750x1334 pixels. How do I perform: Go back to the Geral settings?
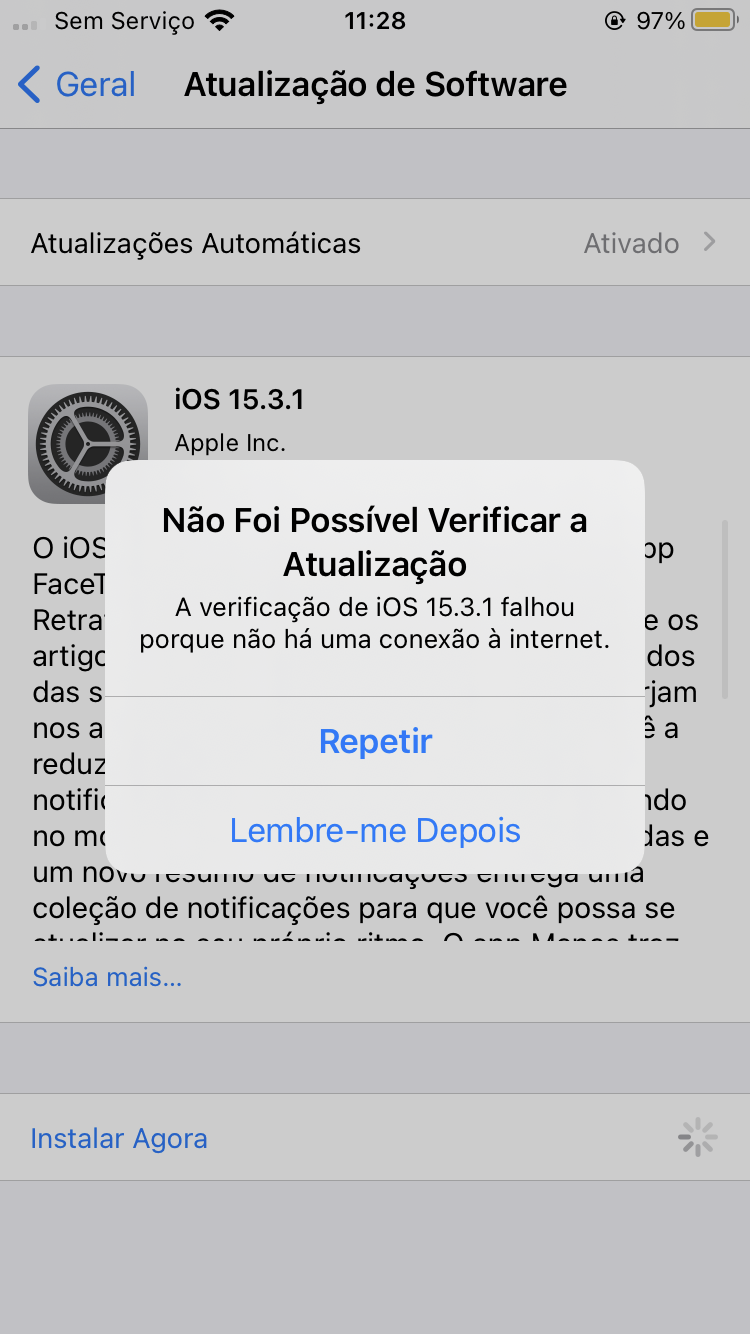click(x=78, y=85)
